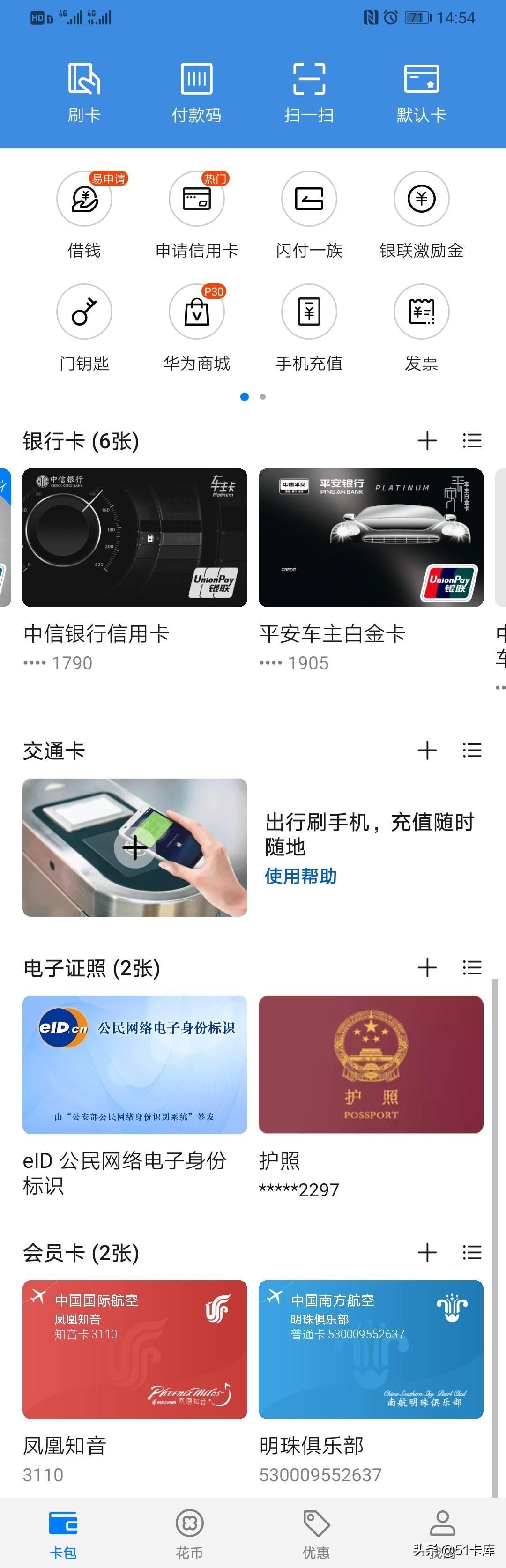
Task: Launch the 扫一扫 scanner
Action: [309, 92]
